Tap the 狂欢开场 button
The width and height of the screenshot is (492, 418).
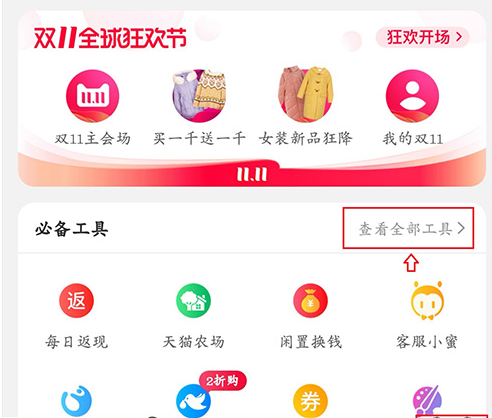tap(423, 37)
